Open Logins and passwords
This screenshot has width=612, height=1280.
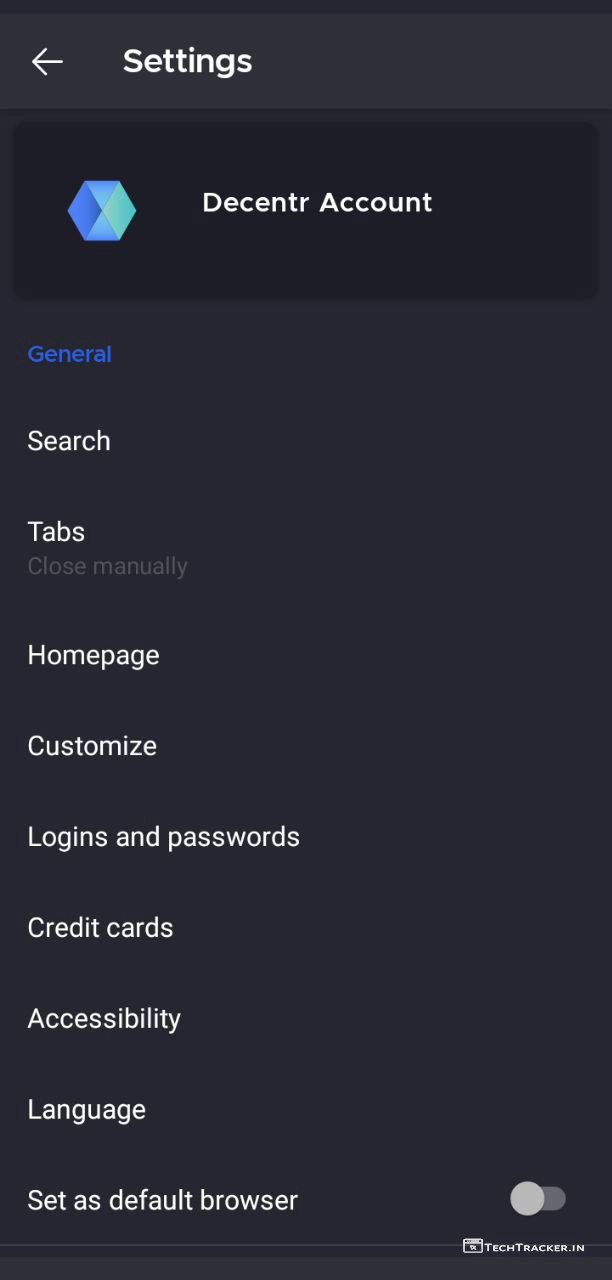tap(163, 837)
